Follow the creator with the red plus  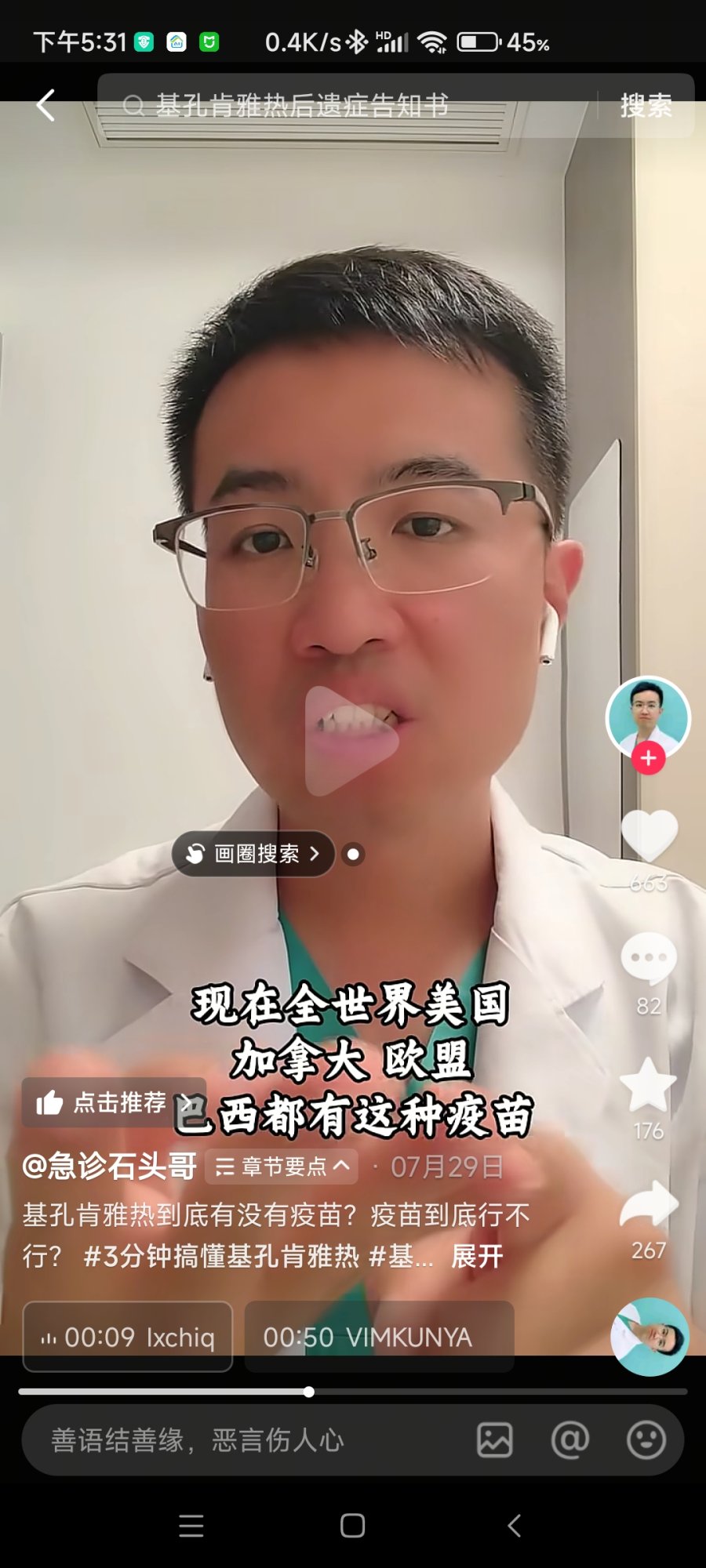pos(648,758)
